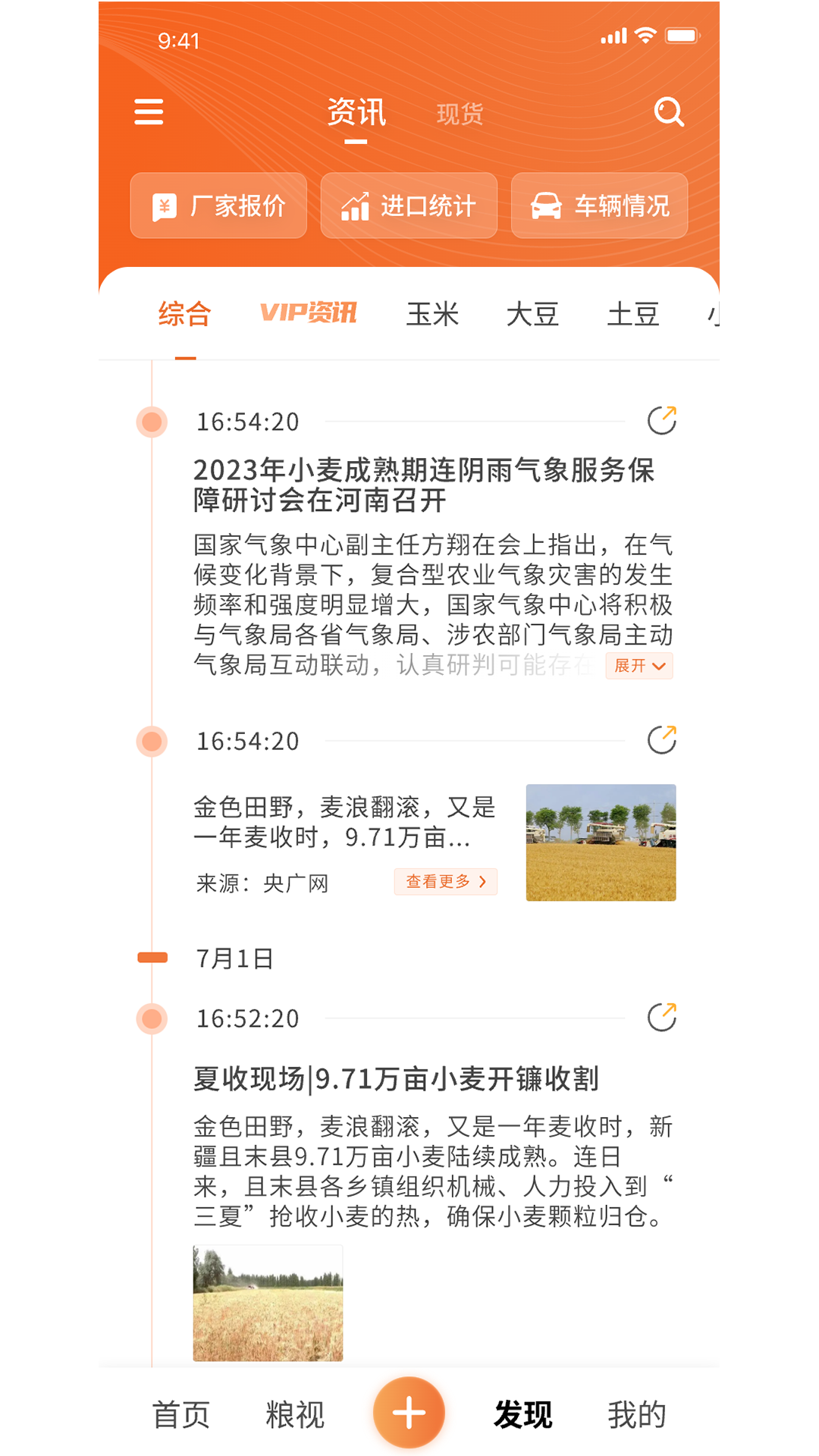Tap 查看更多 to see more
This screenshot has width=819, height=1456.
coord(445,882)
